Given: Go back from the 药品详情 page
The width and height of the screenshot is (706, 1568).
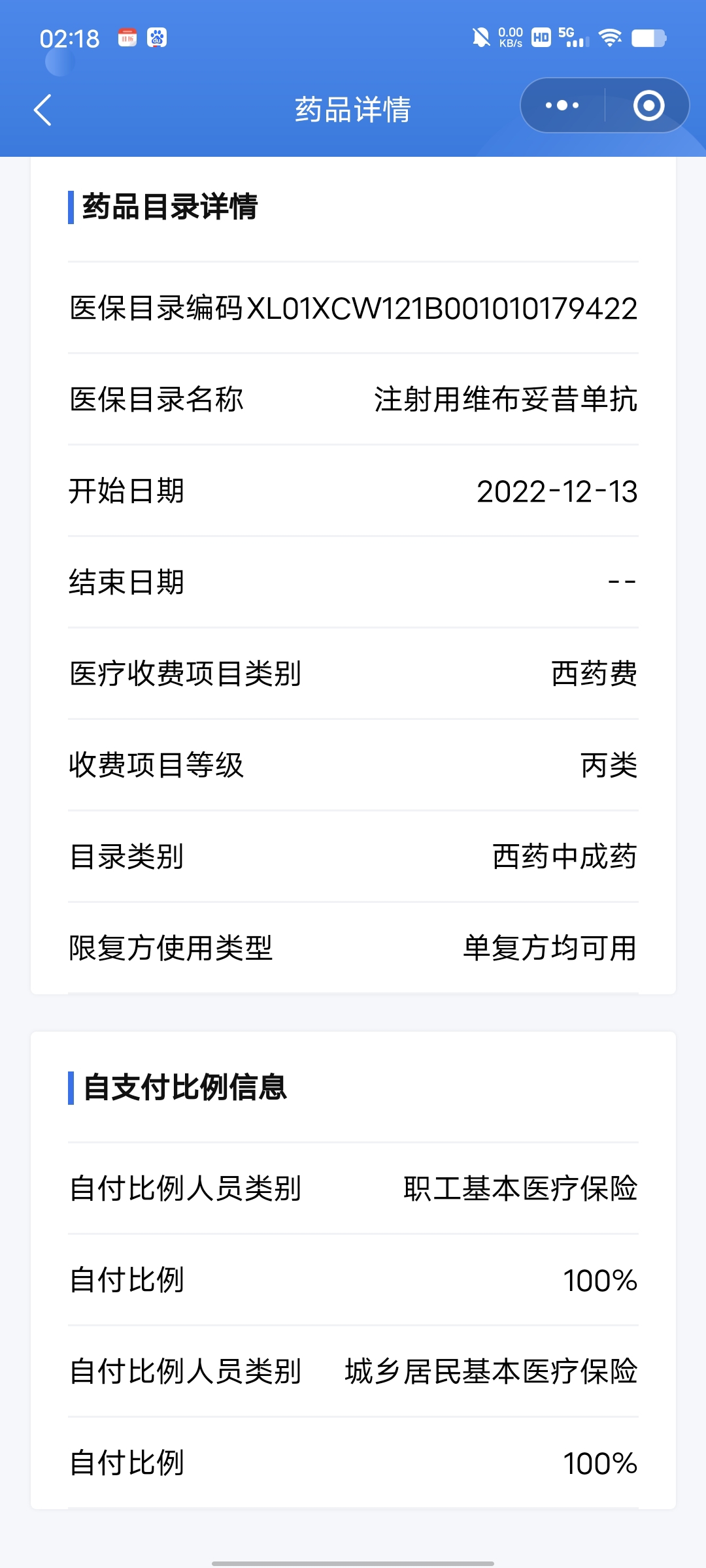Looking at the screenshot, I should click(42, 109).
